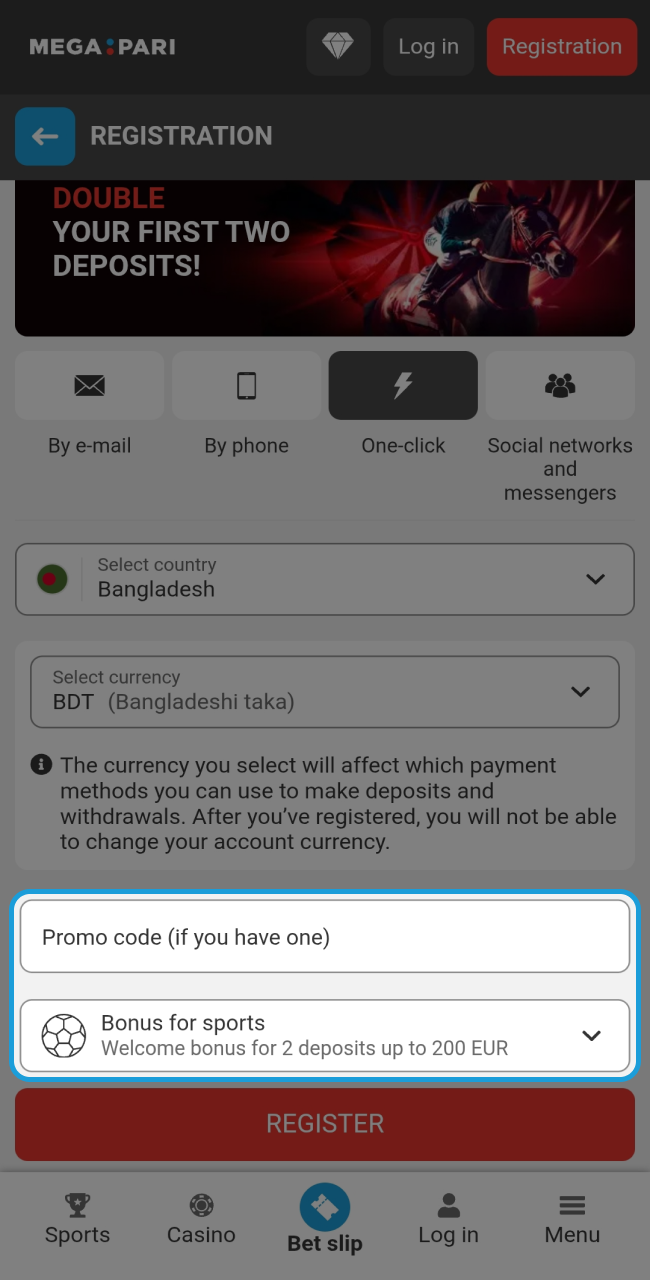Select the One-click registration option
This screenshot has width=650, height=1280.
[x=403, y=386]
